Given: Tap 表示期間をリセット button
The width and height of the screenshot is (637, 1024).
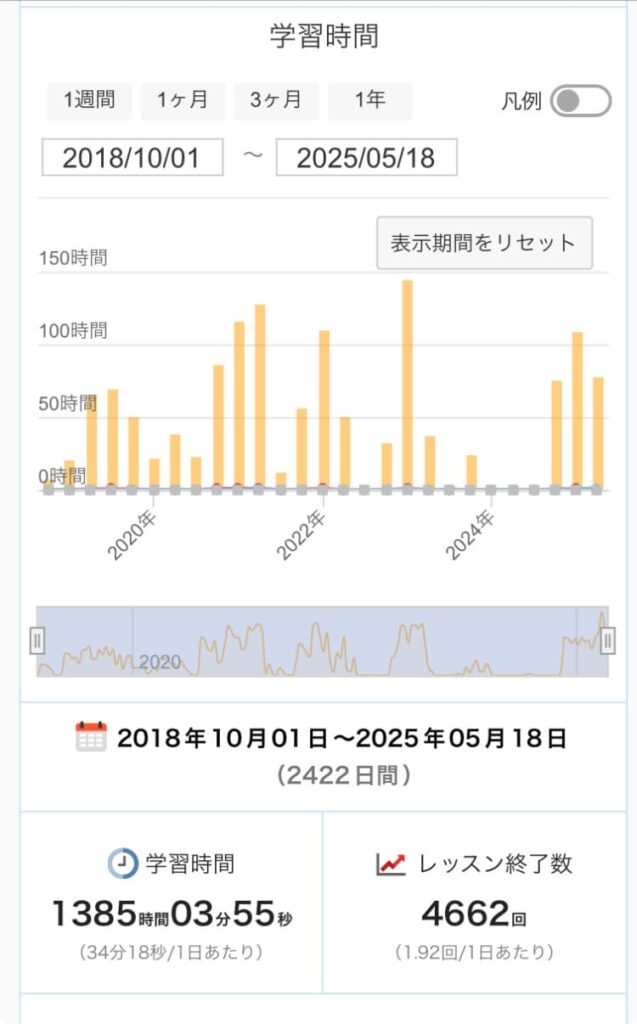Looking at the screenshot, I should tap(484, 243).
